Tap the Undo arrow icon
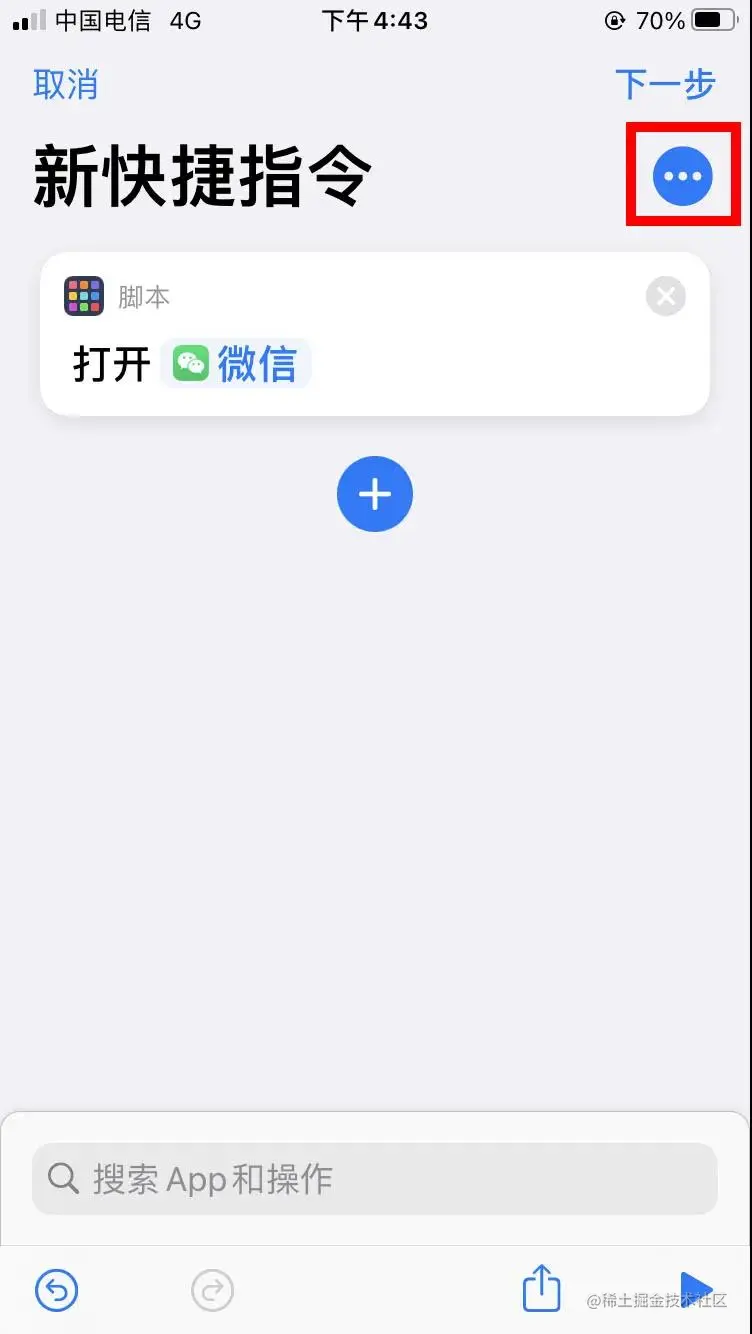Viewport: 752px width, 1334px height. (x=57, y=1291)
